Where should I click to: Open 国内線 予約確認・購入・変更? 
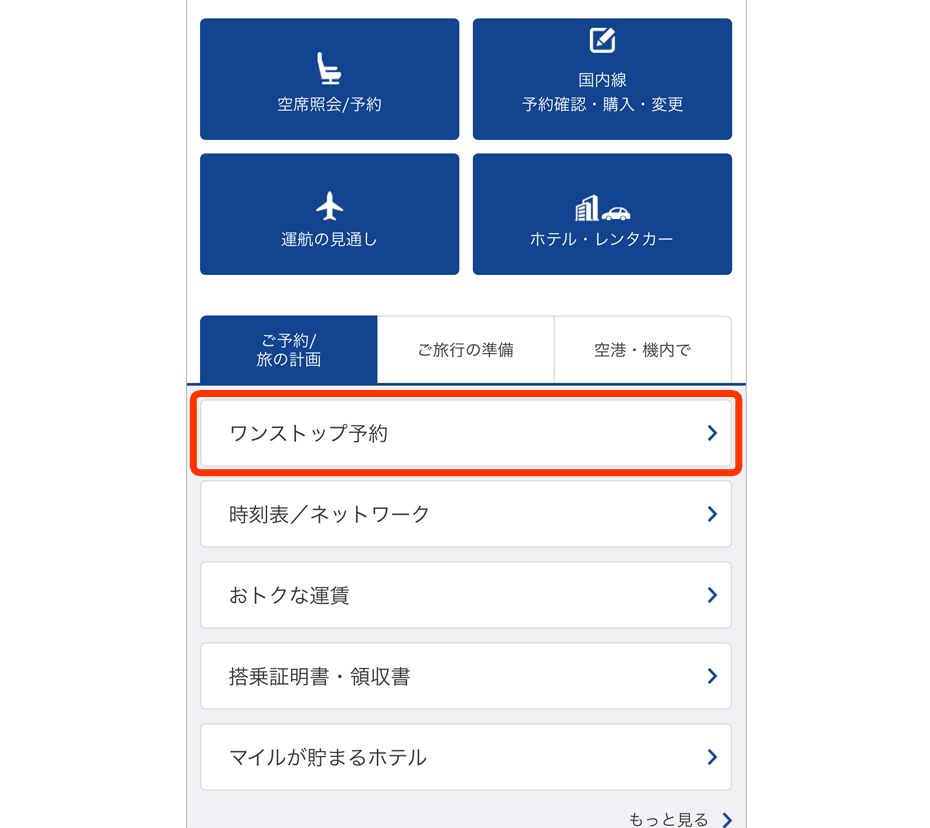click(602, 79)
